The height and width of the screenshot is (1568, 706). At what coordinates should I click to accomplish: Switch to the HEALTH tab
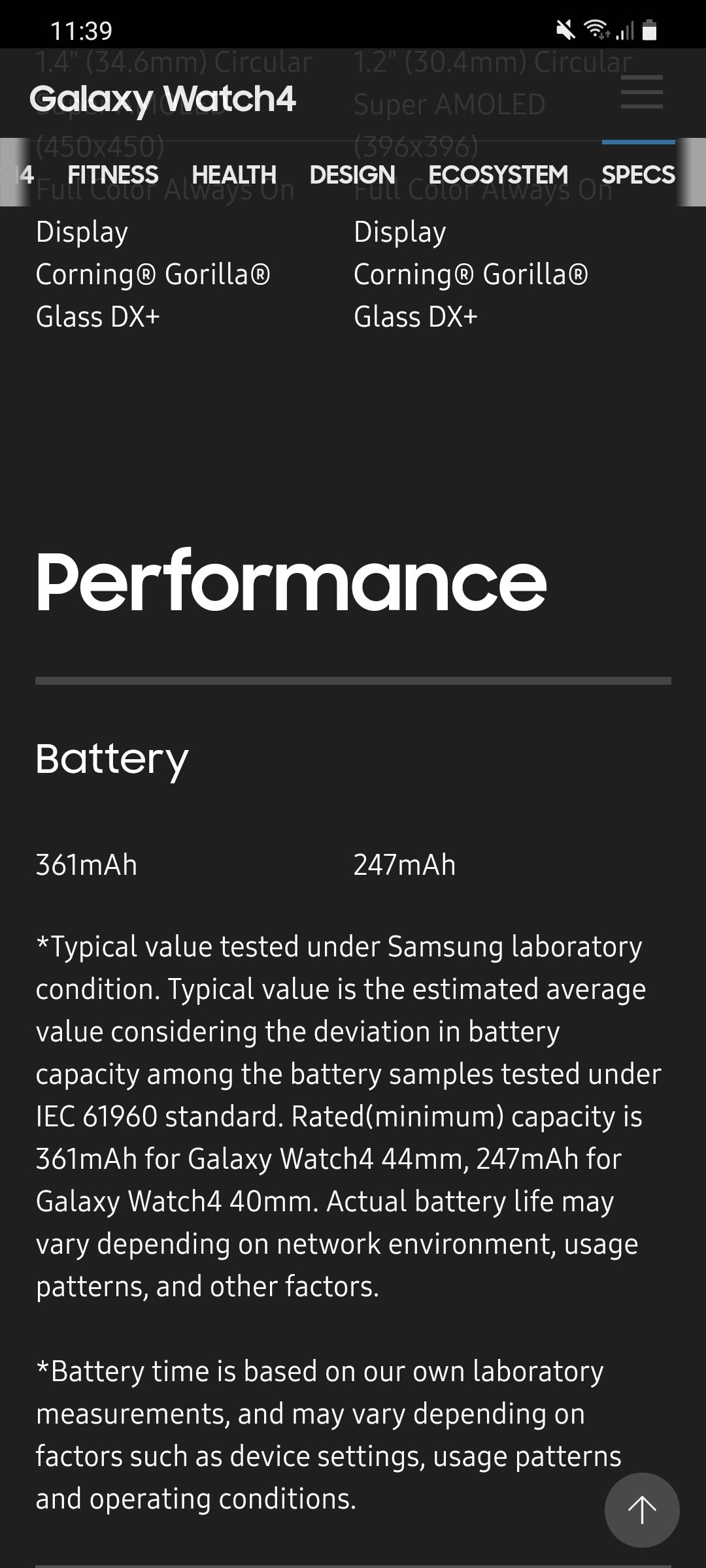(234, 174)
